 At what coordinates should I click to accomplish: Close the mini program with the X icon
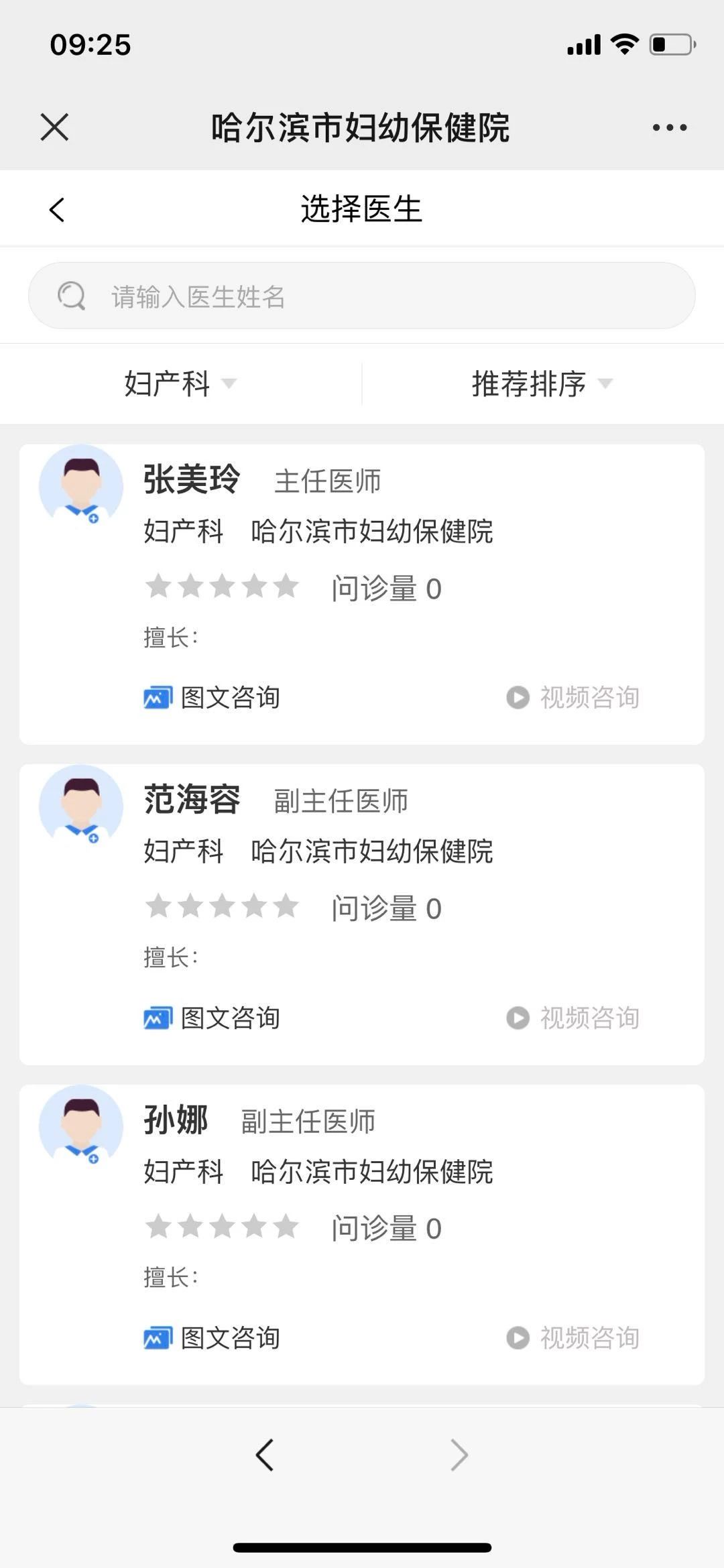(x=54, y=127)
